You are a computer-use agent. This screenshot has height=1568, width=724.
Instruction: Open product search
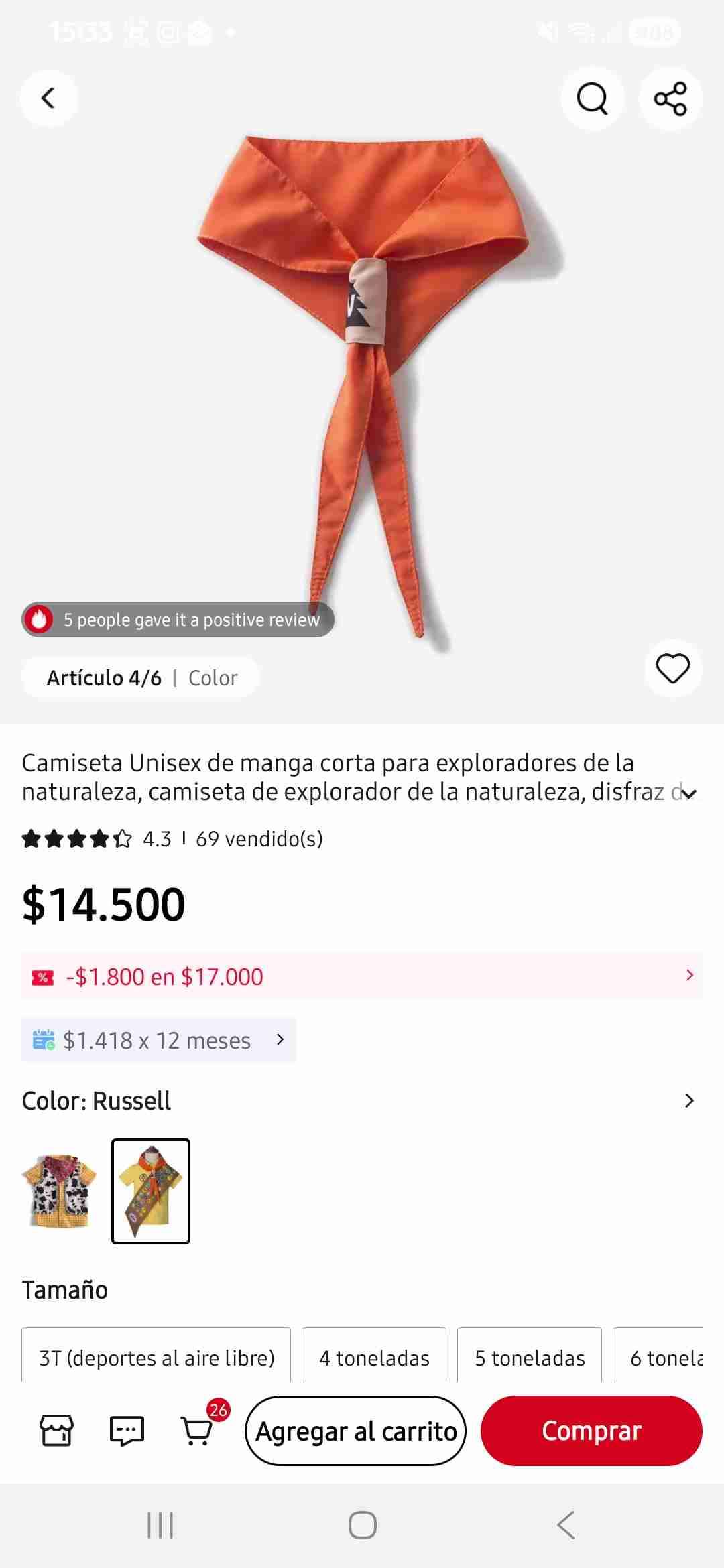(591, 98)
